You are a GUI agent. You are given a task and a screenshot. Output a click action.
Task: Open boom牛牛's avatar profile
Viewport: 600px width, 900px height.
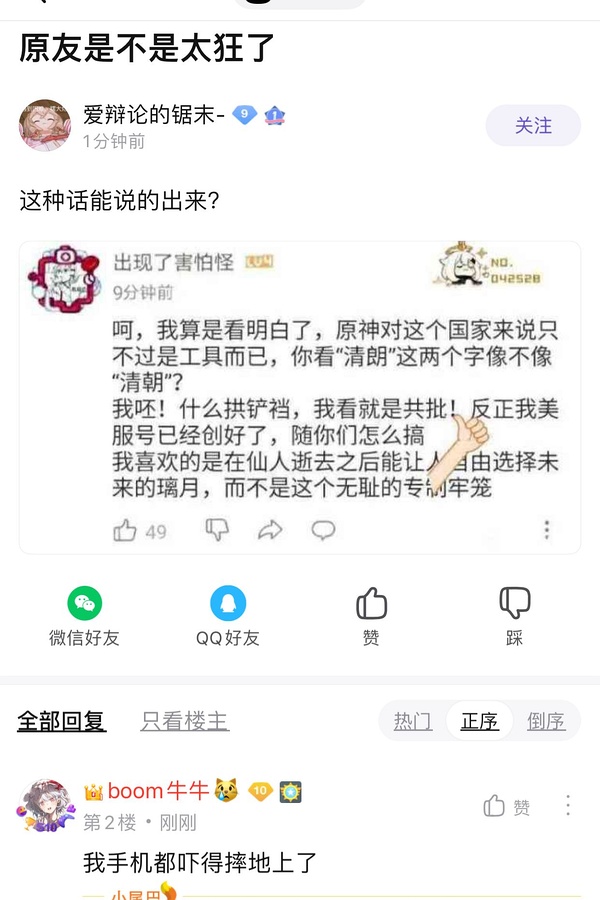click(45, 805)
